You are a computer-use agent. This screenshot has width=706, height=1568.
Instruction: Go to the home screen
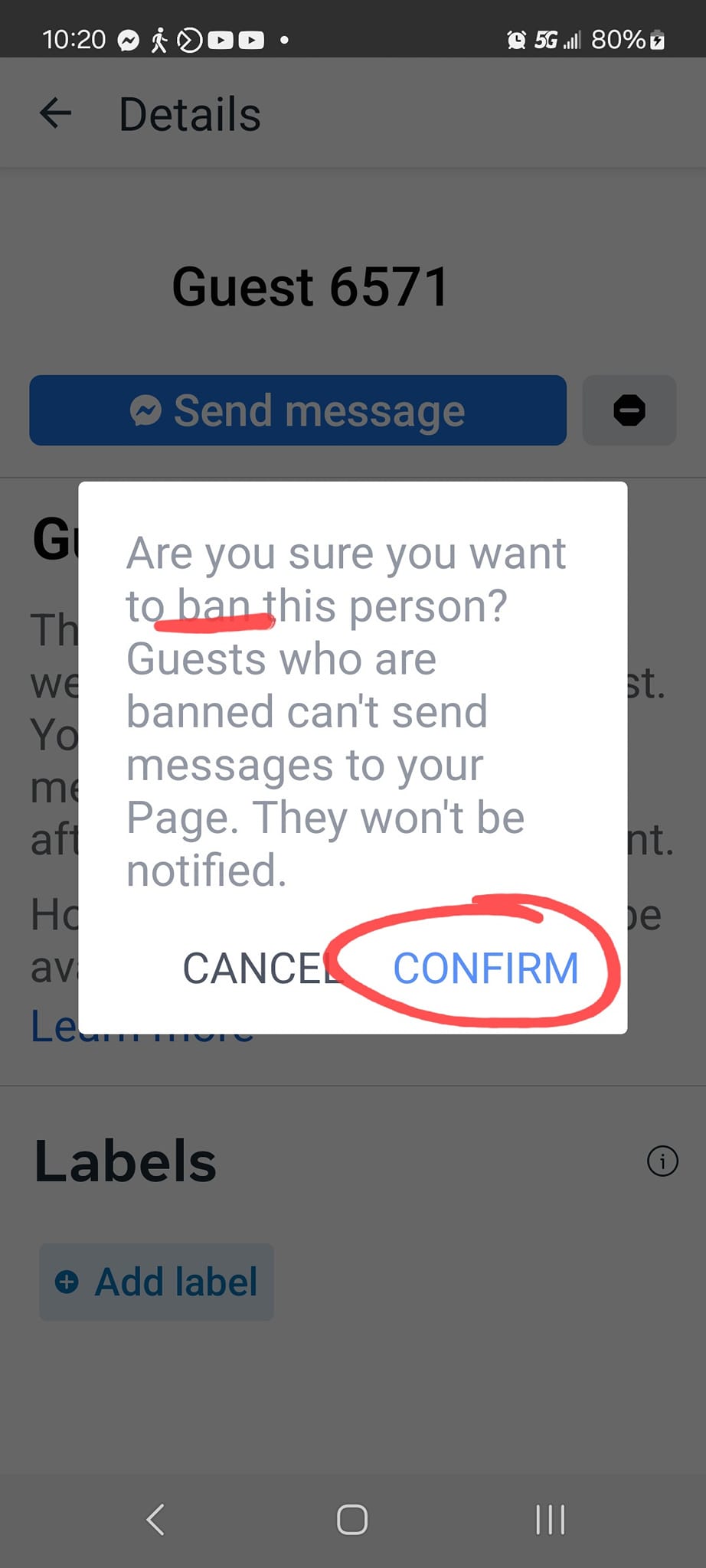point(352,1519)
